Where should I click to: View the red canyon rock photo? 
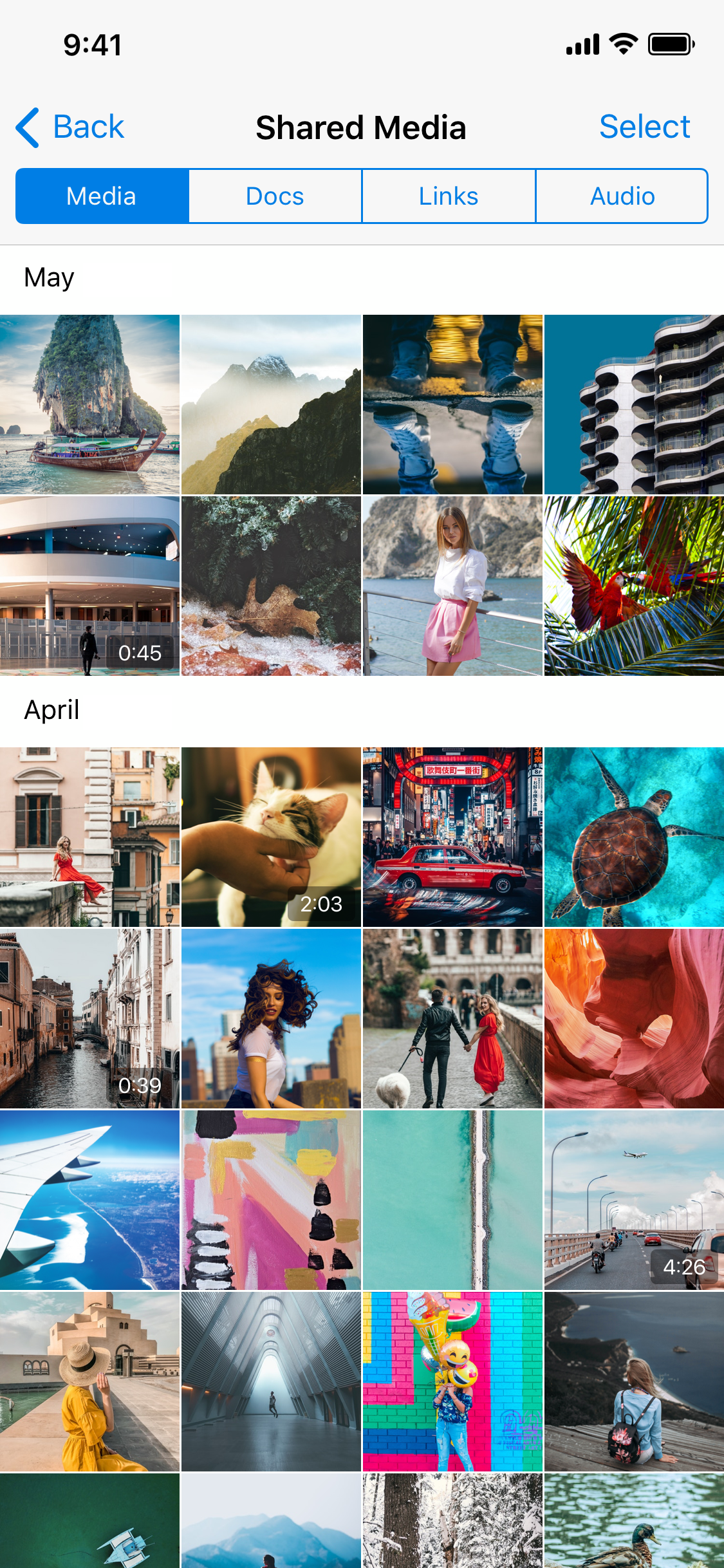pyautogui.click(x=634, y=1018)
